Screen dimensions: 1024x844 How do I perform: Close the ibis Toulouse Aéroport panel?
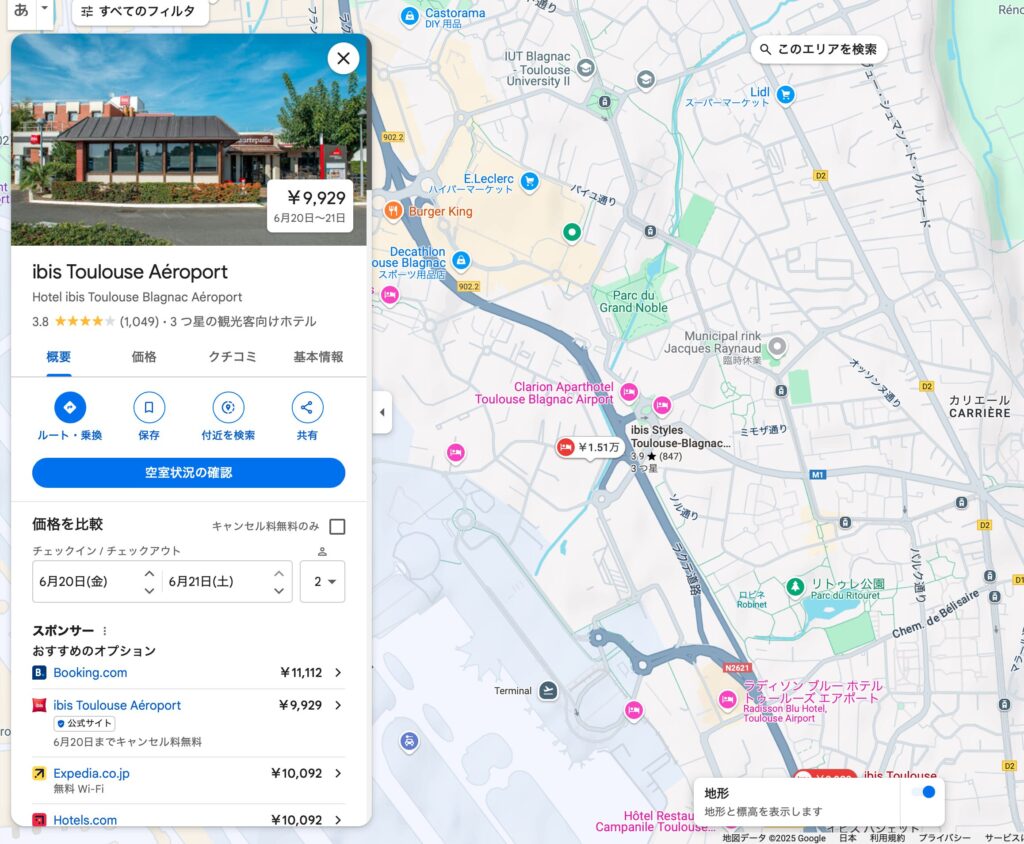(343, 59)
